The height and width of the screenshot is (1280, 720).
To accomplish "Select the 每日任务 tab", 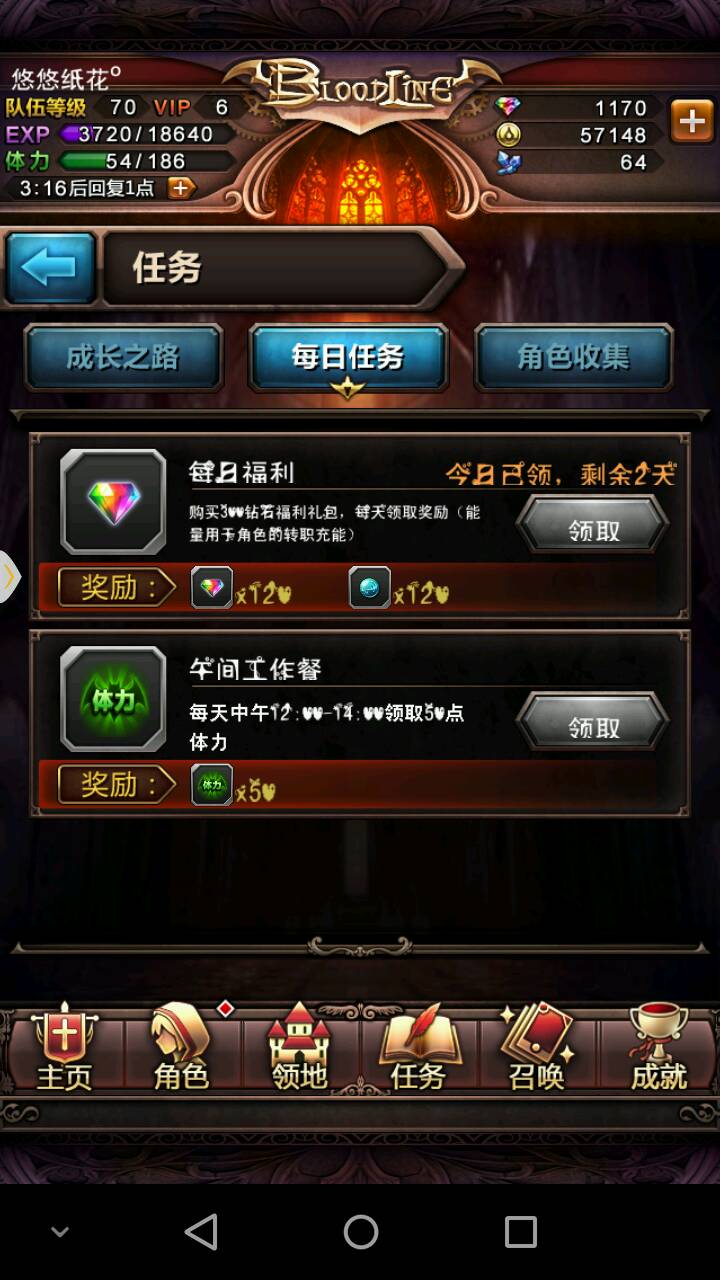I will (348, 357).
